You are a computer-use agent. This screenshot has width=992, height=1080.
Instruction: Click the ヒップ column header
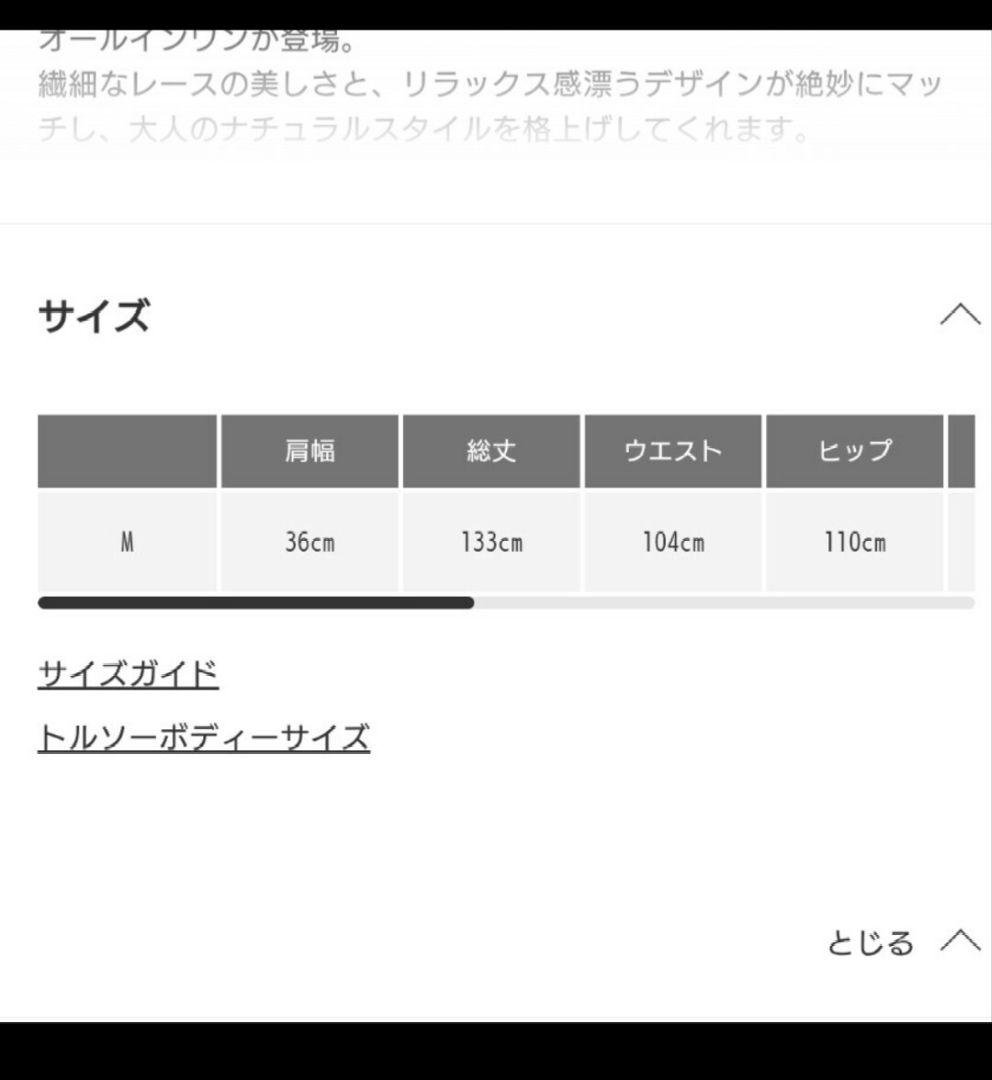pyautogui.click(x=854, y=451)
